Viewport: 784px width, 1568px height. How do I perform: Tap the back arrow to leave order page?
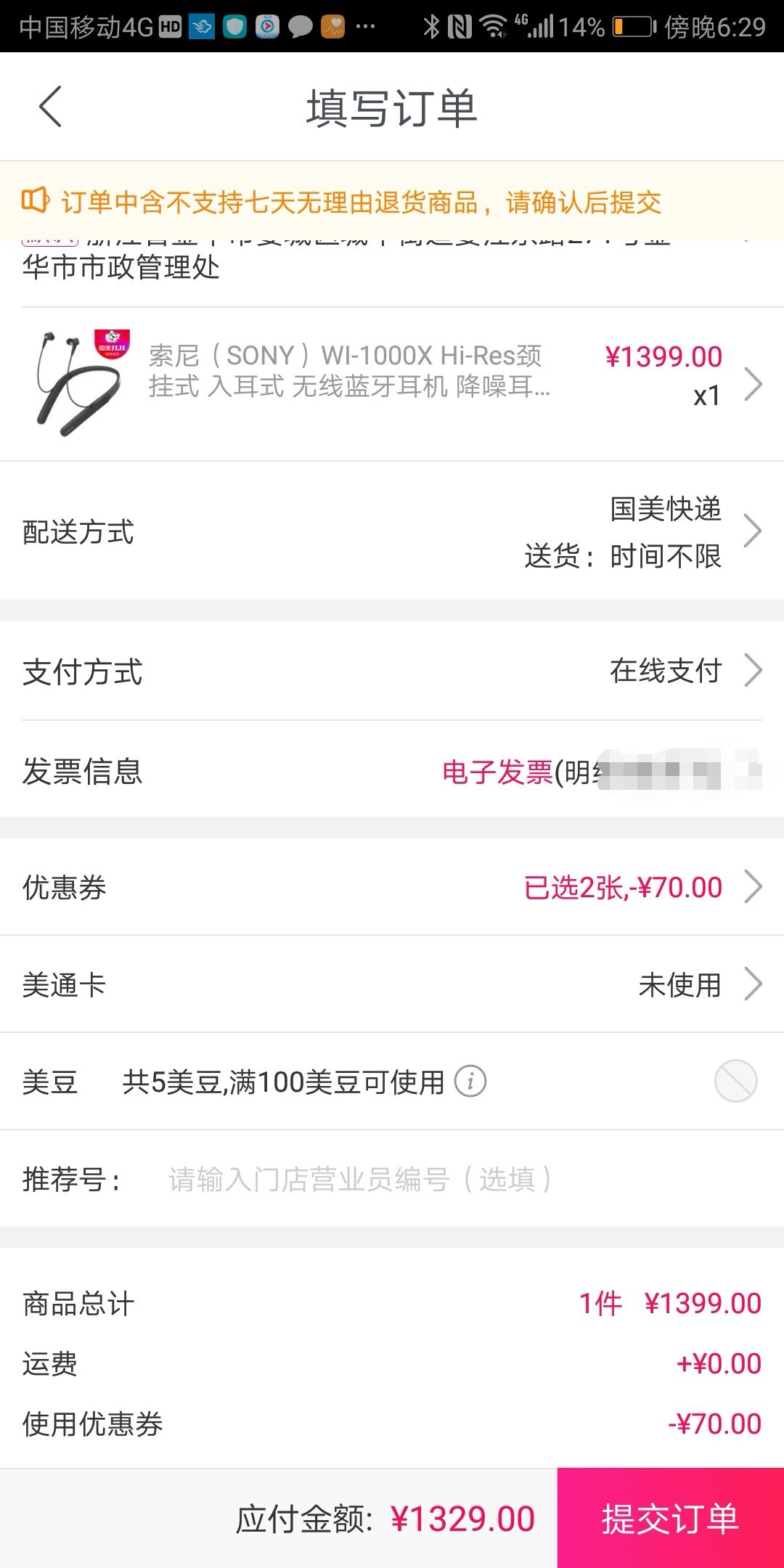(49, 107)
